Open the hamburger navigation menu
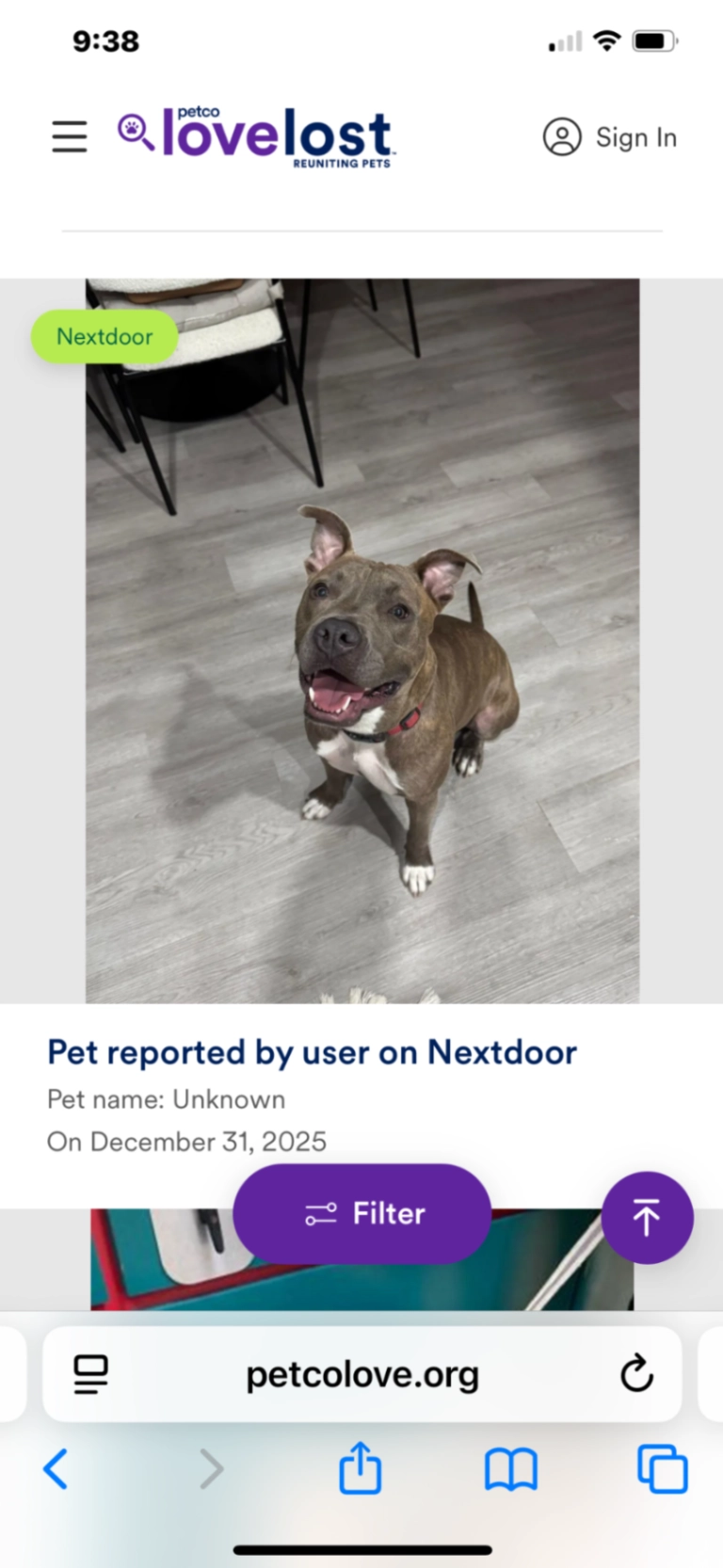 click(70, 137)
